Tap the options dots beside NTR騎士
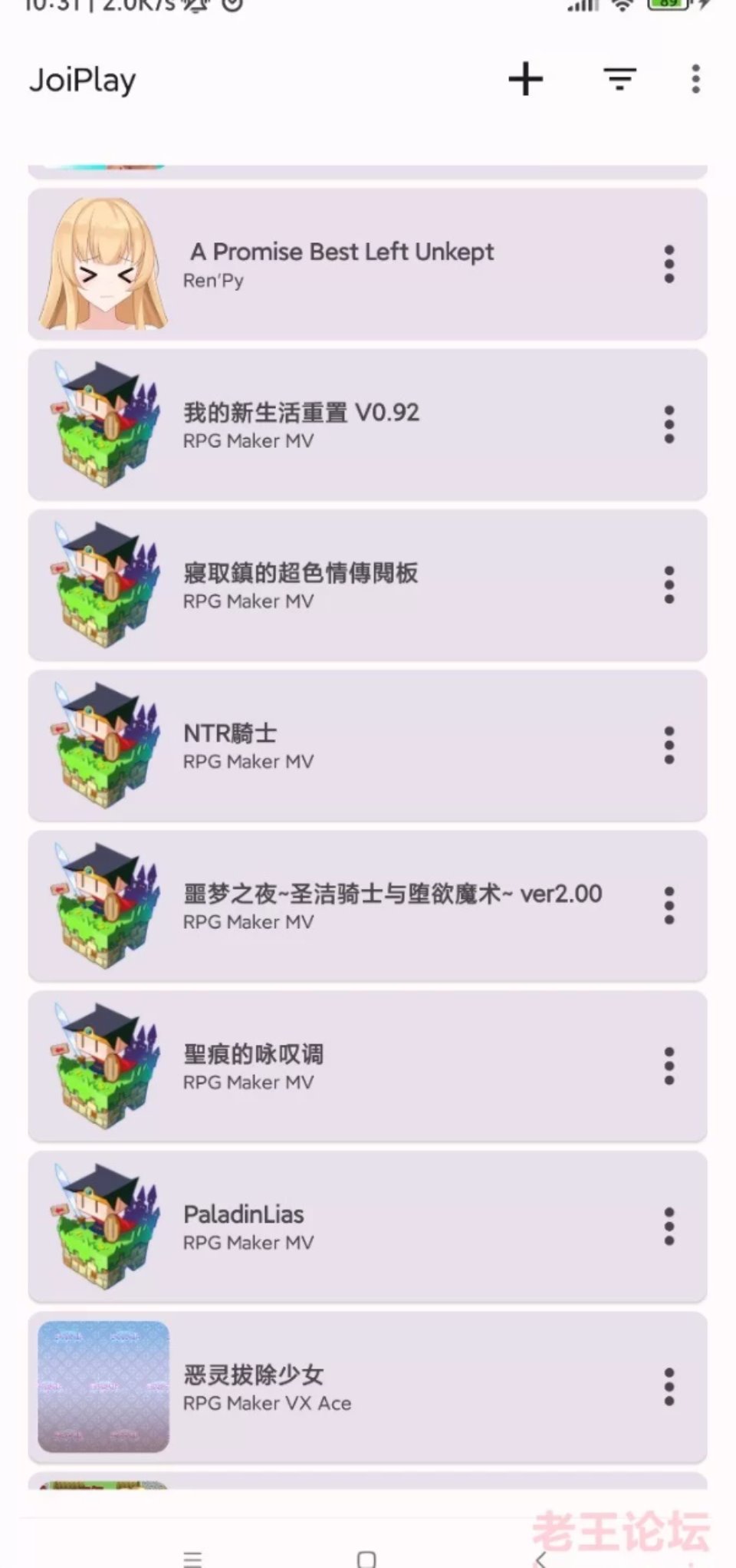This screenshot has height=1568, width=736. 669,746
